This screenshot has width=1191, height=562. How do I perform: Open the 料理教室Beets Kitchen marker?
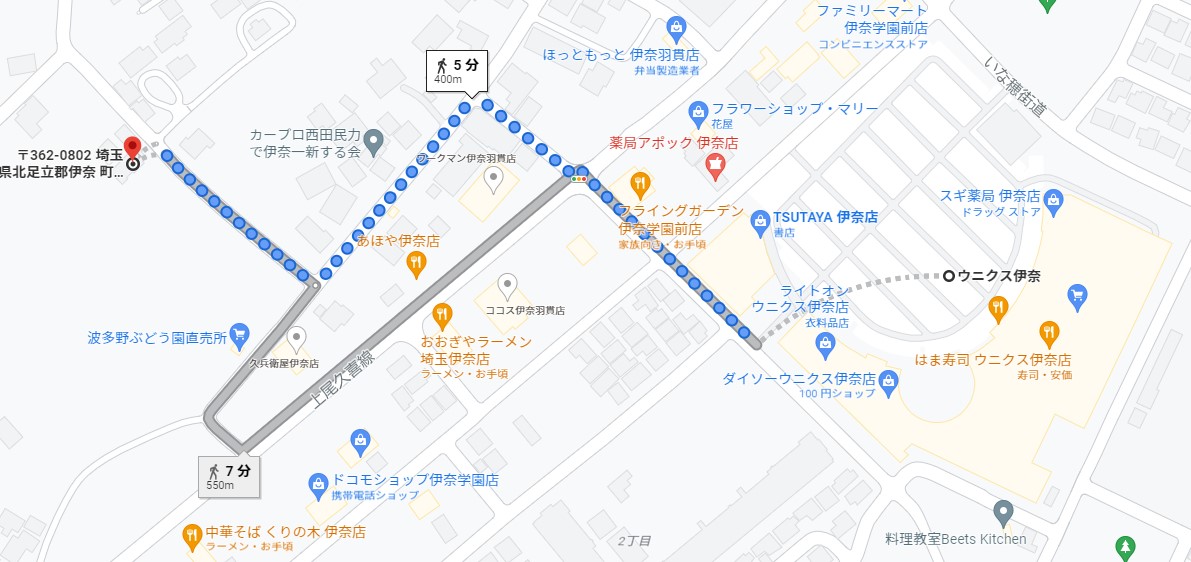(x=1005, y=514)
